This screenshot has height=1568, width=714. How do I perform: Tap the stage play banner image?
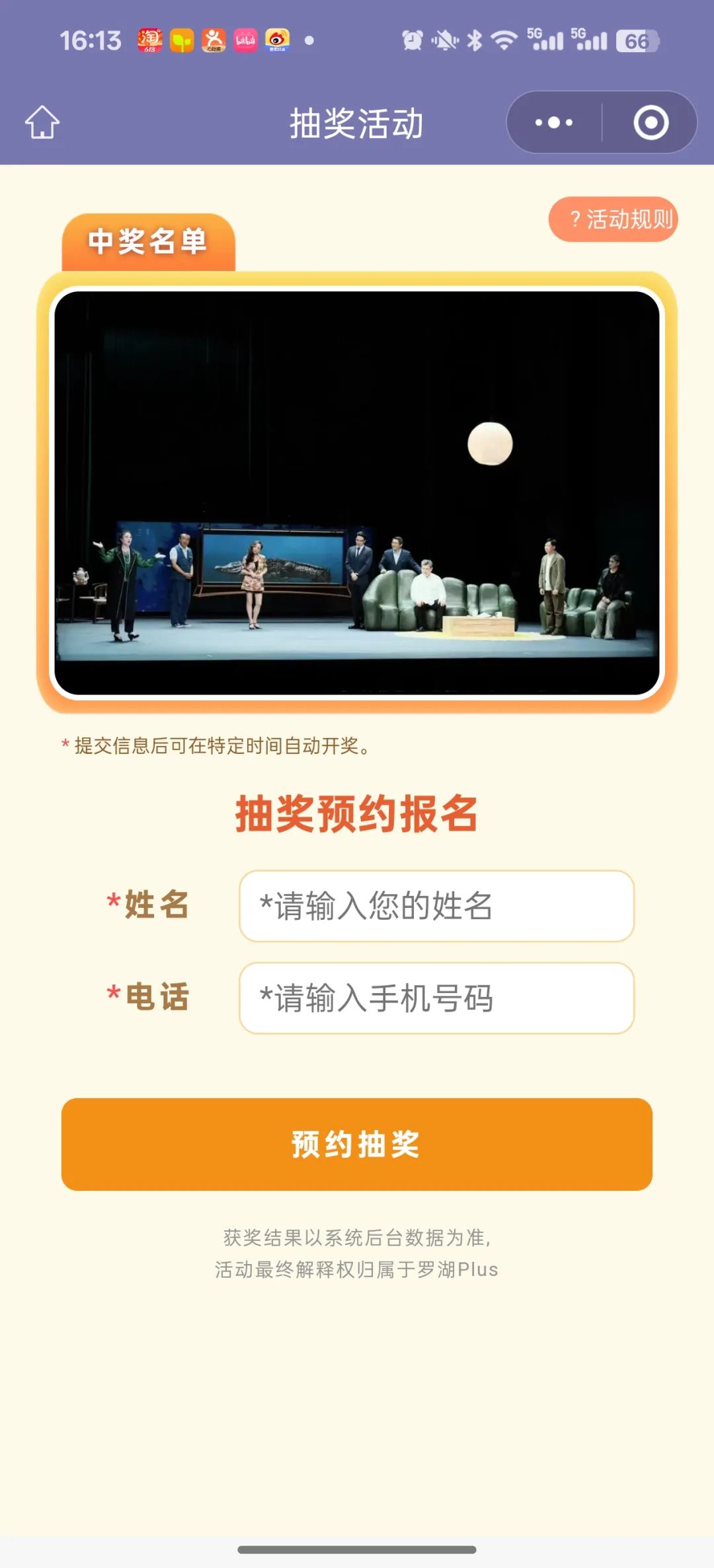click(x=357, y=492)
